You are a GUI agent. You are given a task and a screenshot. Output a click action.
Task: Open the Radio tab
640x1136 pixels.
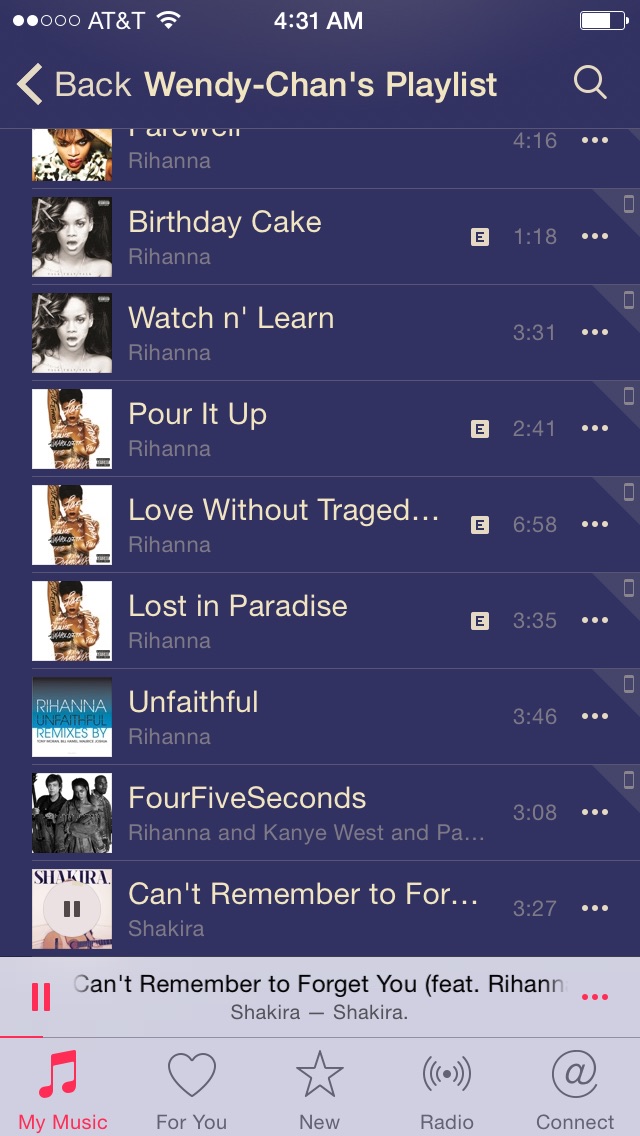tap(447, 1090)
